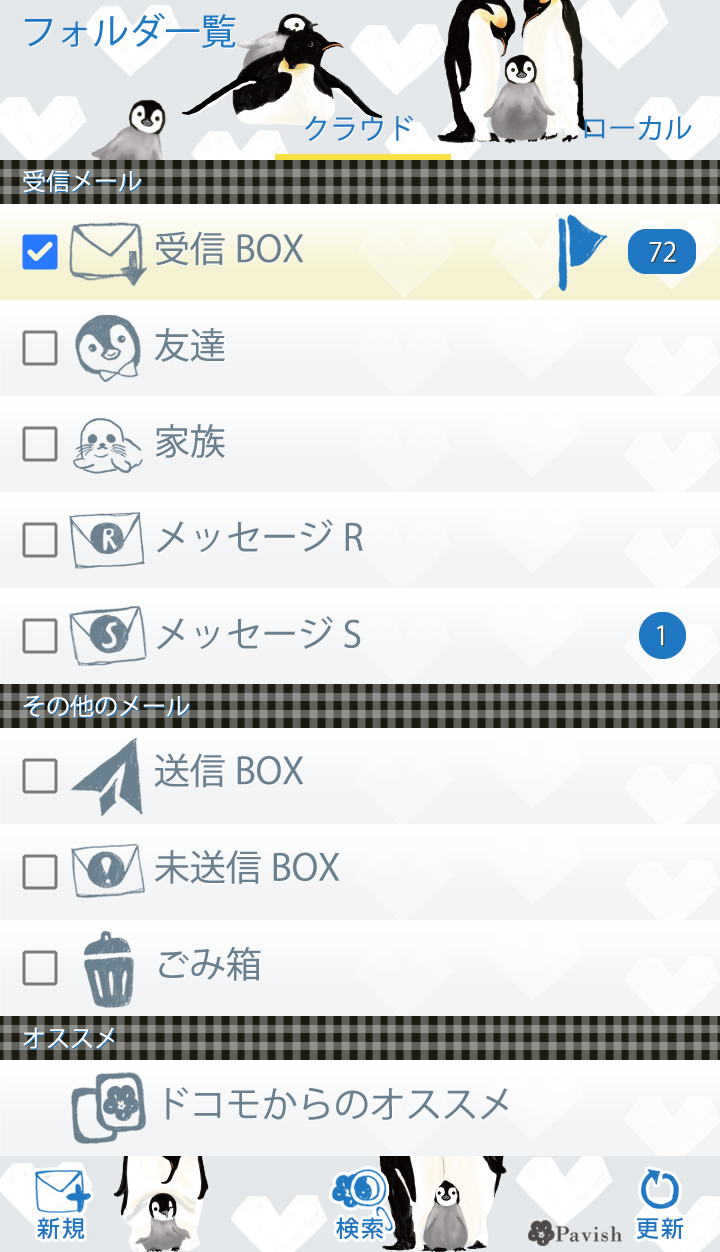Tick the 家族 folder checkbox

click(x=40, y=444)
